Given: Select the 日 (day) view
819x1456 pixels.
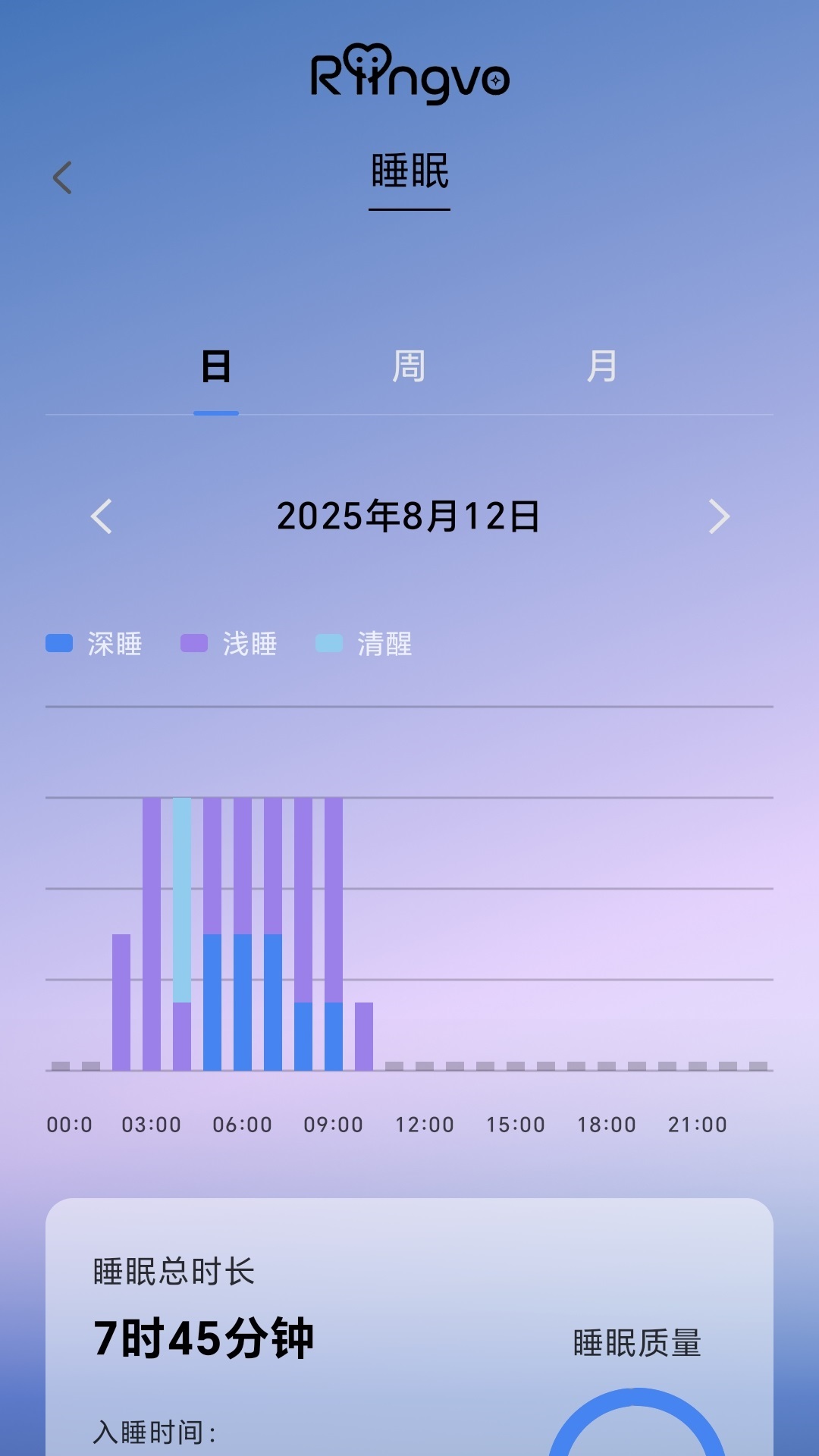Looking at the screenshot, I should (x=215, y=366).
